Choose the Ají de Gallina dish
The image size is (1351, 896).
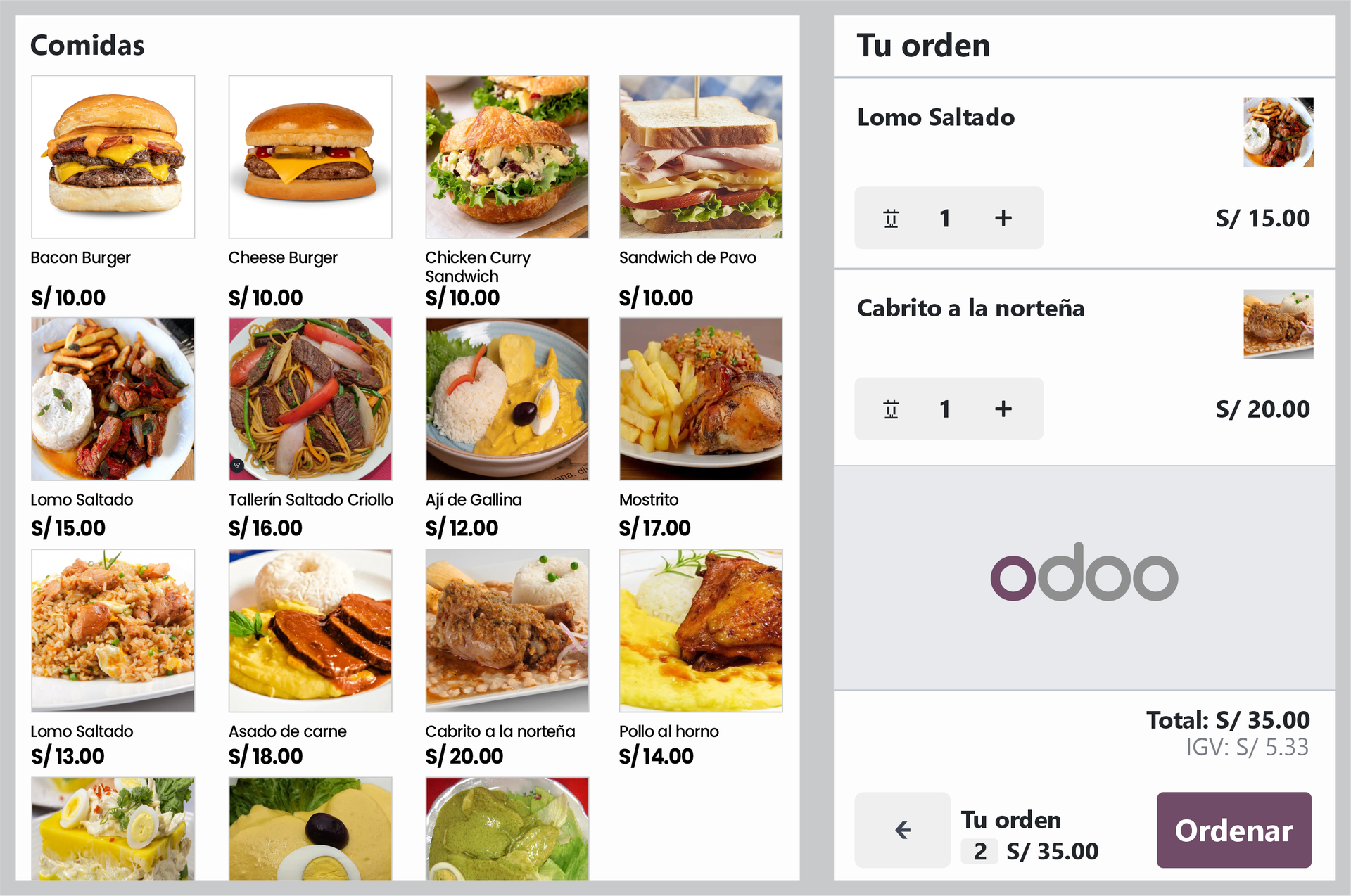point(507,399)
